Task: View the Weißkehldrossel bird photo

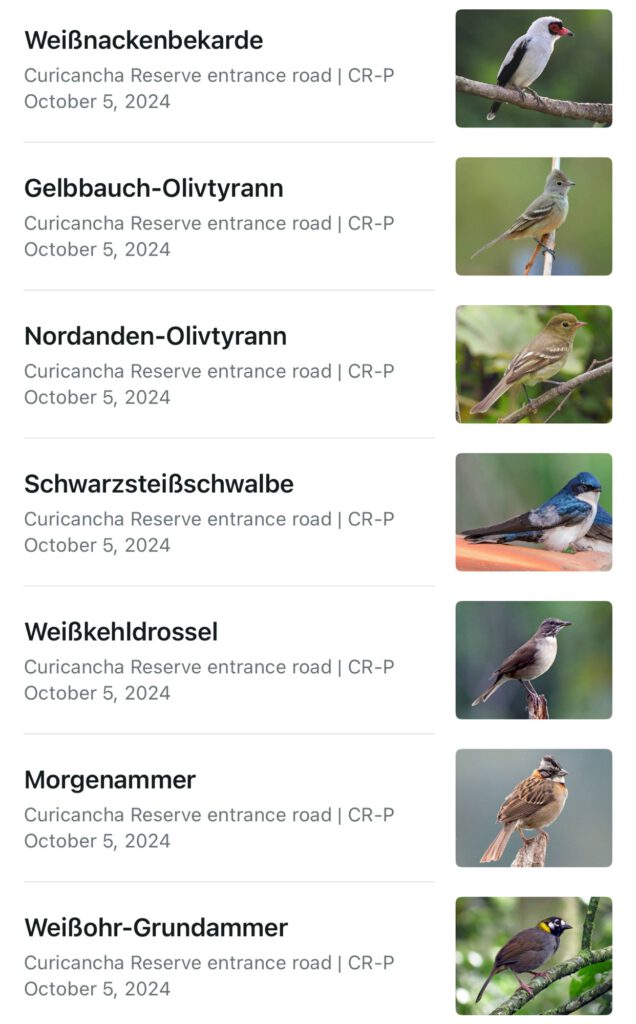Action: coord(533,660)
